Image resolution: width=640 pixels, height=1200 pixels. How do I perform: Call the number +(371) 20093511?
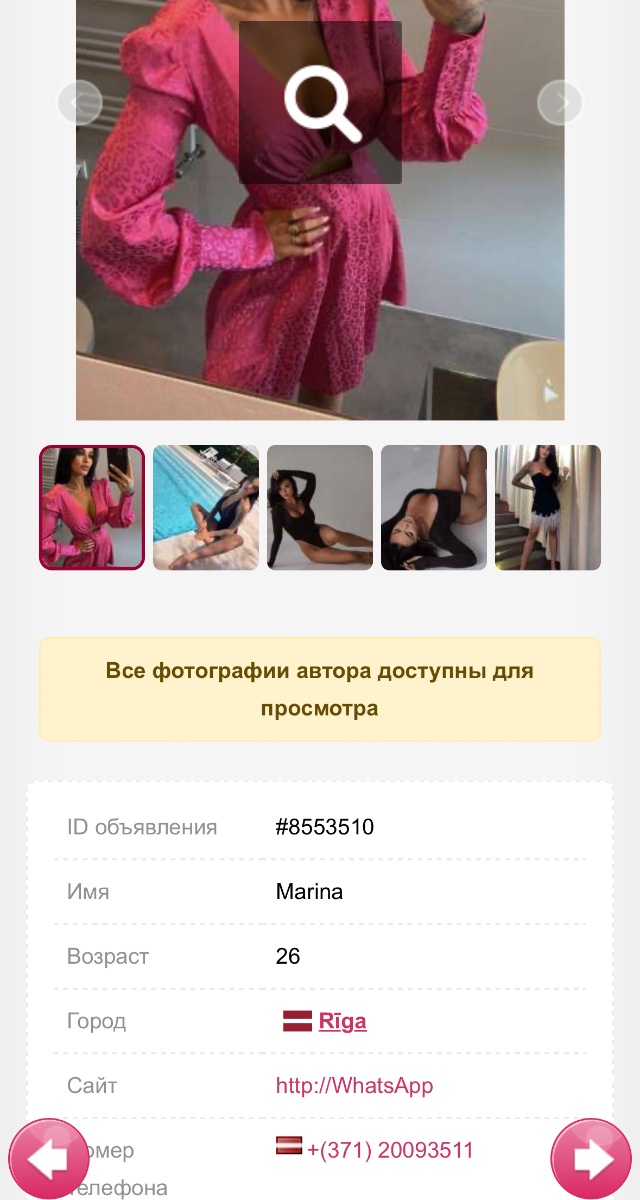[390, 1150]
